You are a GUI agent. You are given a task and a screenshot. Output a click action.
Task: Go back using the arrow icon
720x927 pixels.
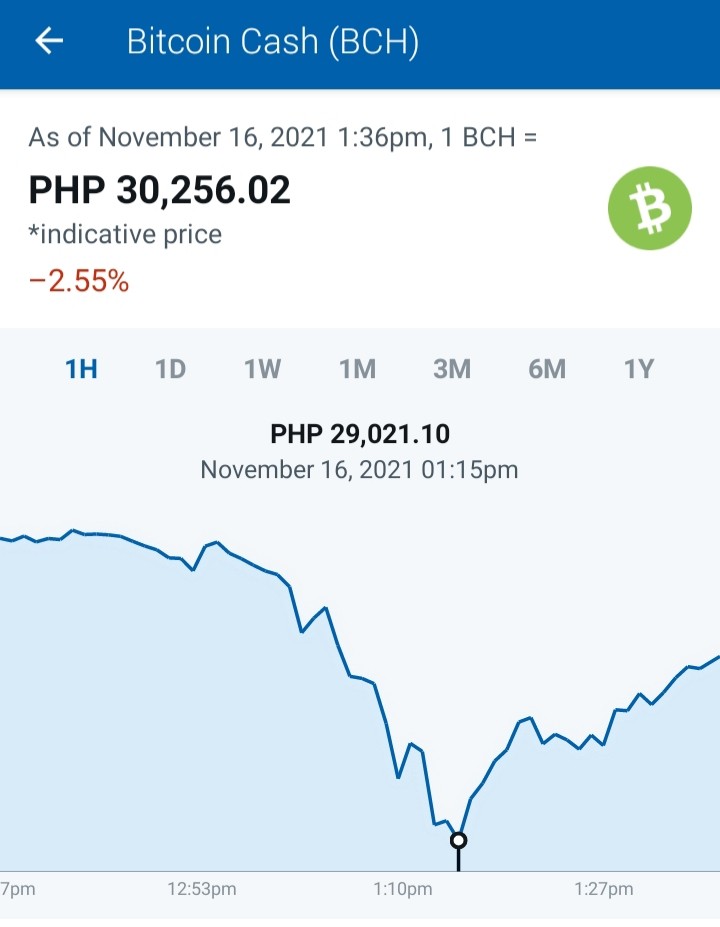[x=49, y=41]
